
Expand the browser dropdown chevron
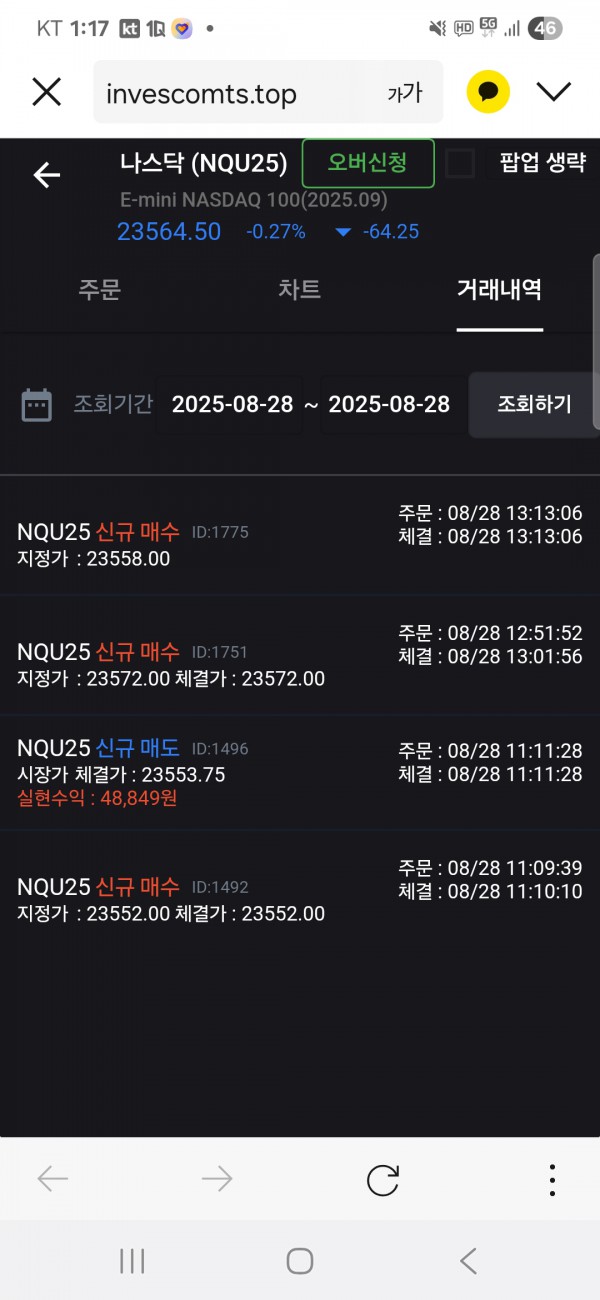pyautogui.click(x=553, y=92)
